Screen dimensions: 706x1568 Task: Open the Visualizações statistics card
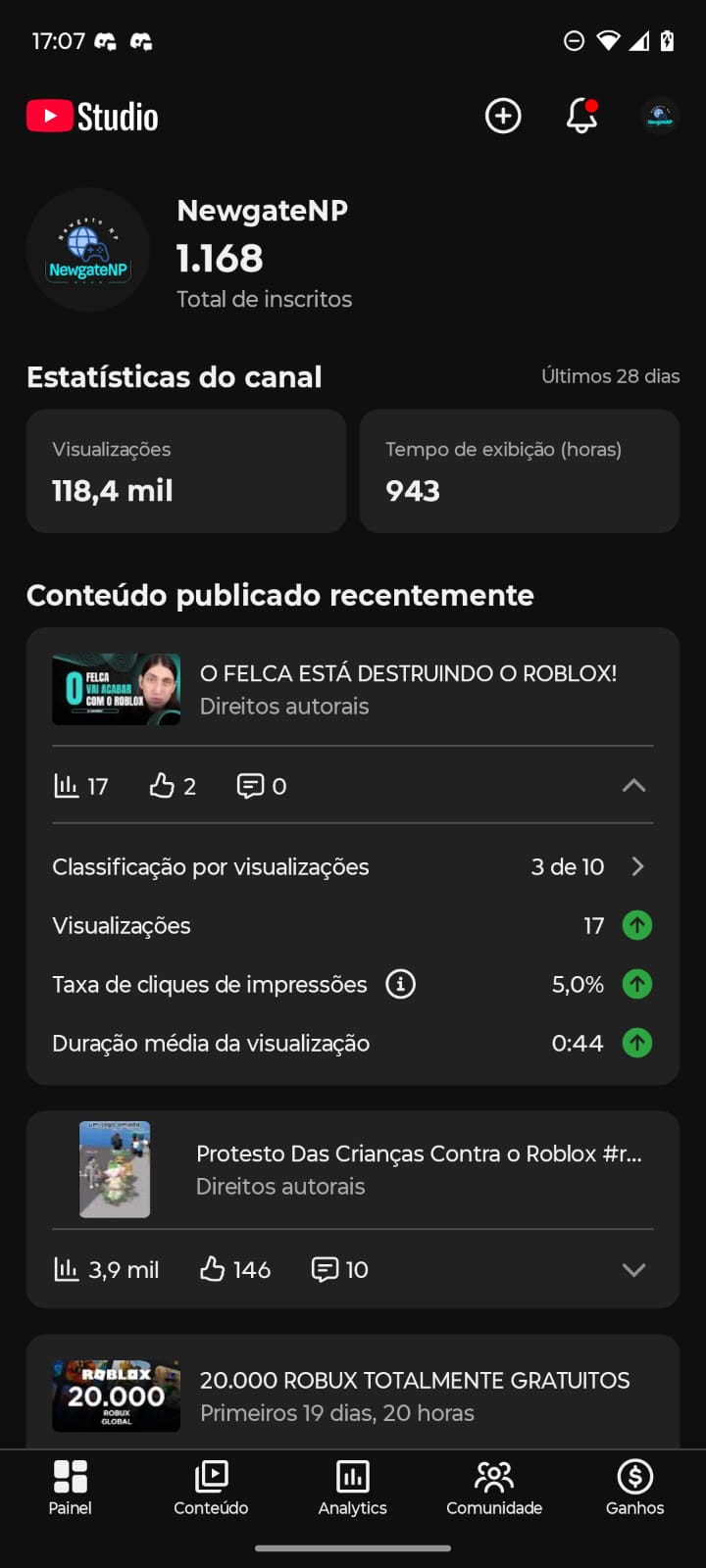click(186, 471)
